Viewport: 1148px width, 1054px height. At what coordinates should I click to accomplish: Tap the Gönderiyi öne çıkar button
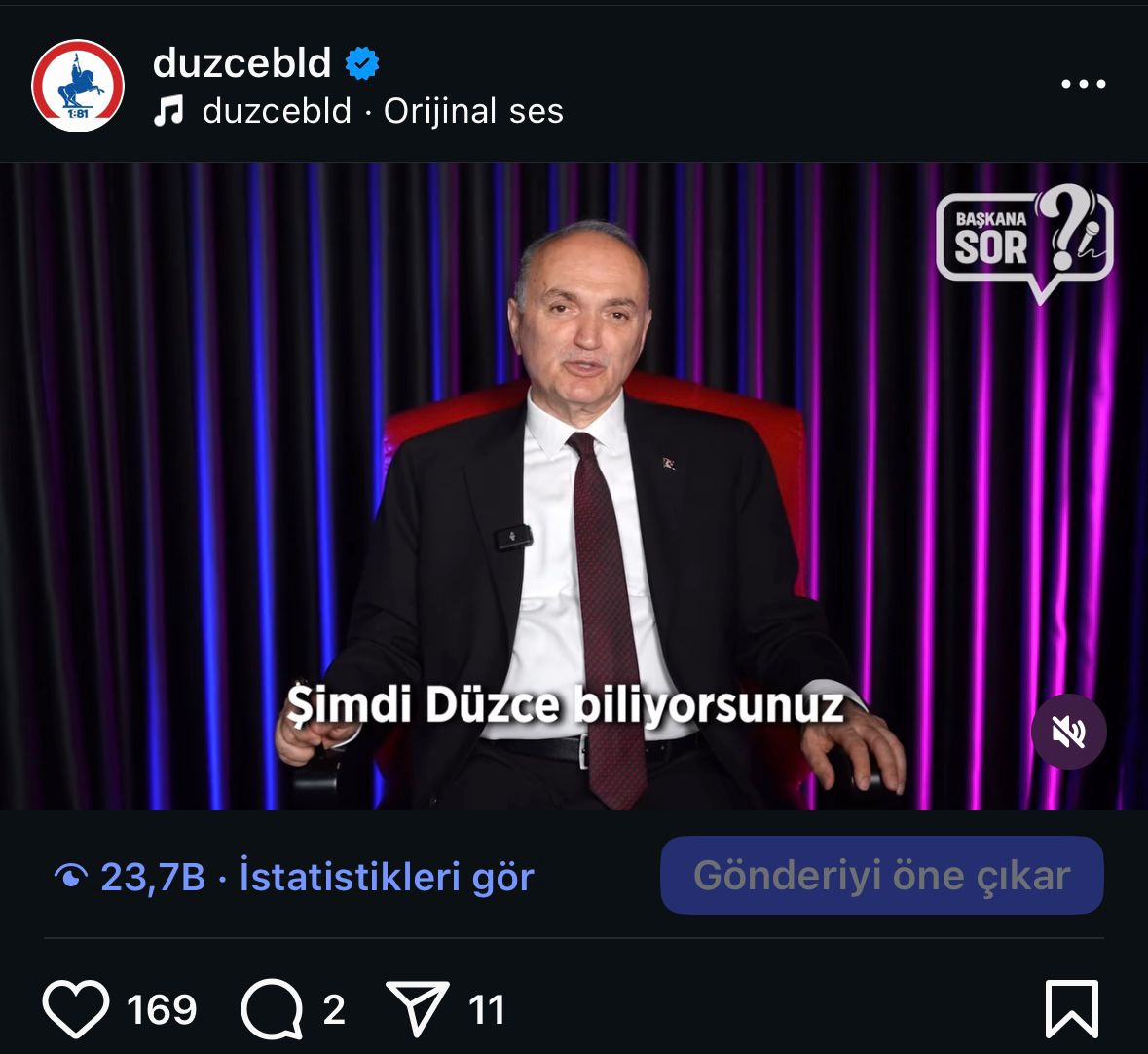coord(881,875)
